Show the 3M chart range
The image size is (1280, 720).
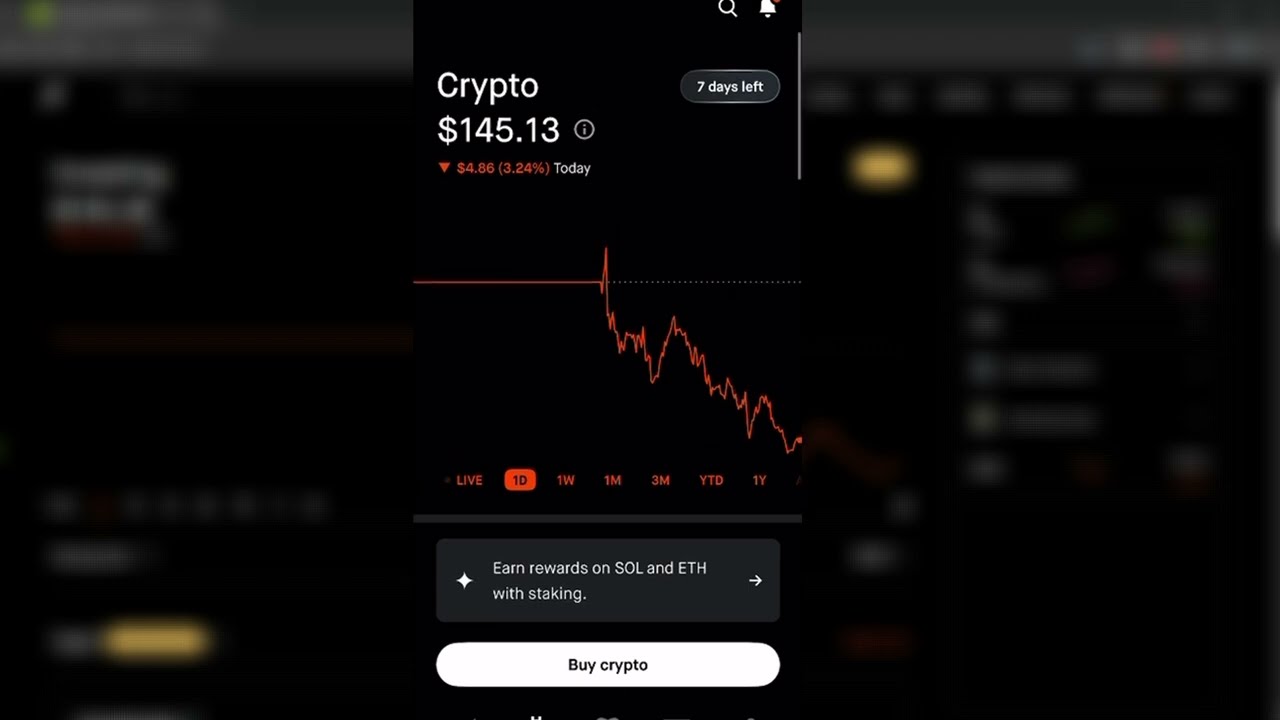[660, 481]
